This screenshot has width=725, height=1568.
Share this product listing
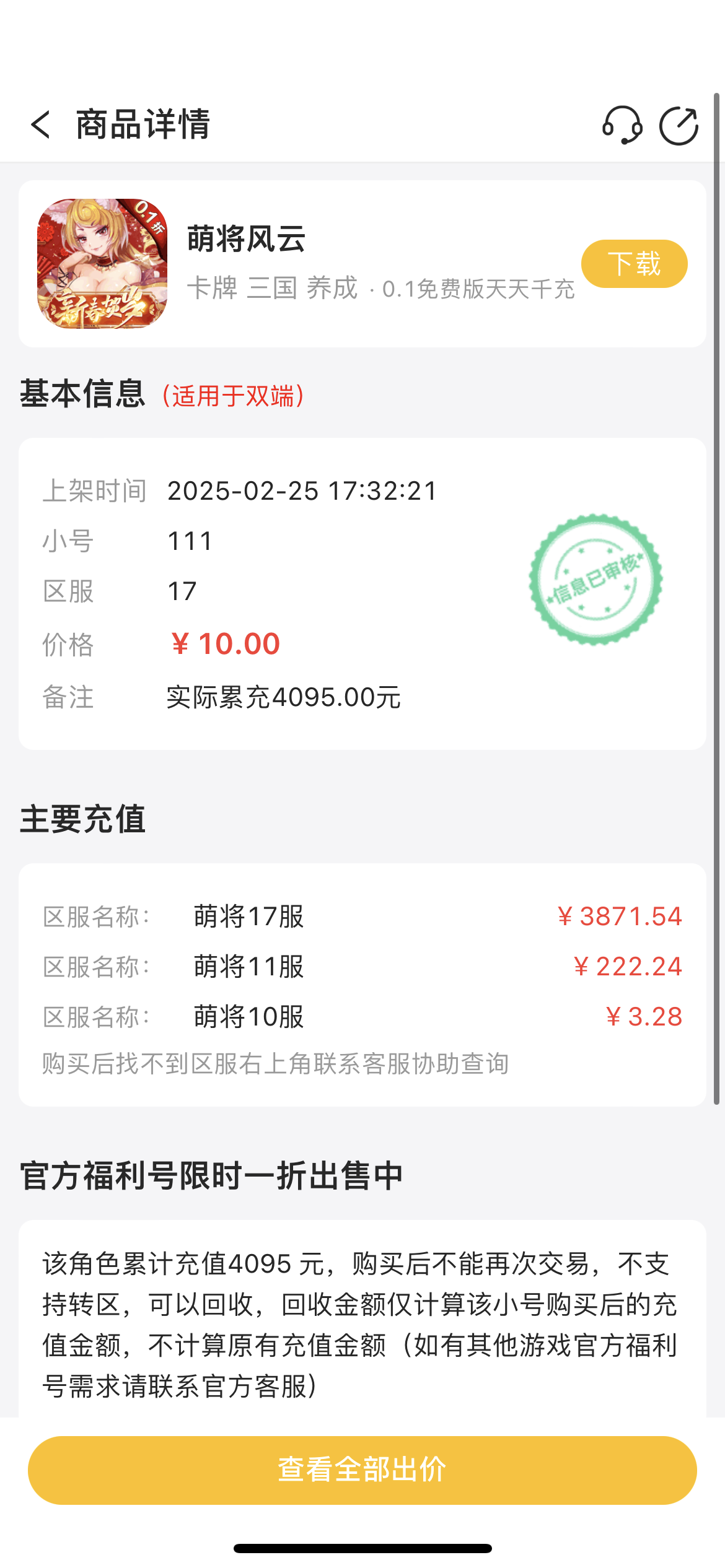(x=679, y=126)
